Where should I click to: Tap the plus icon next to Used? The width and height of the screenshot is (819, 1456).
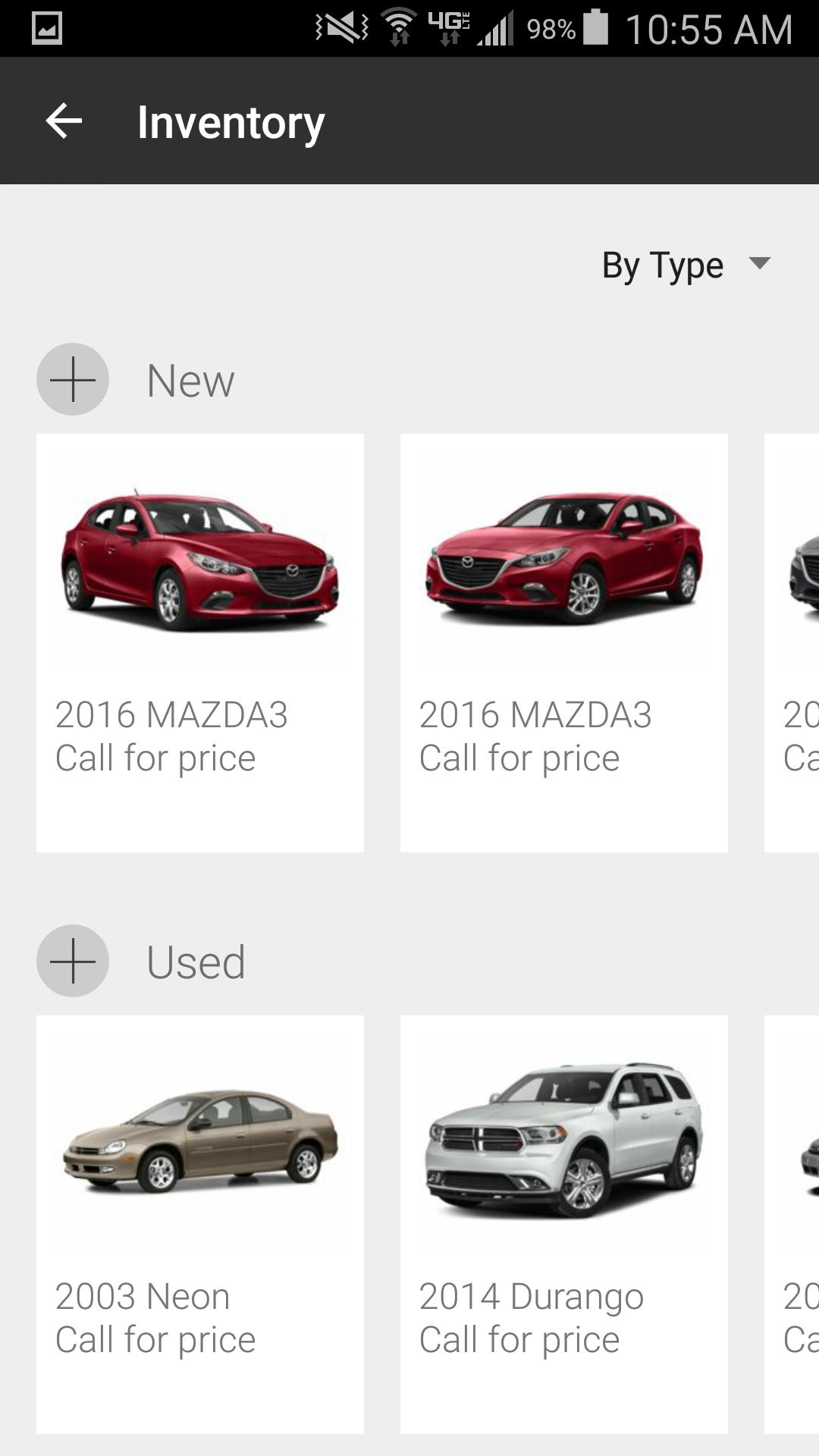click(72, 961)
